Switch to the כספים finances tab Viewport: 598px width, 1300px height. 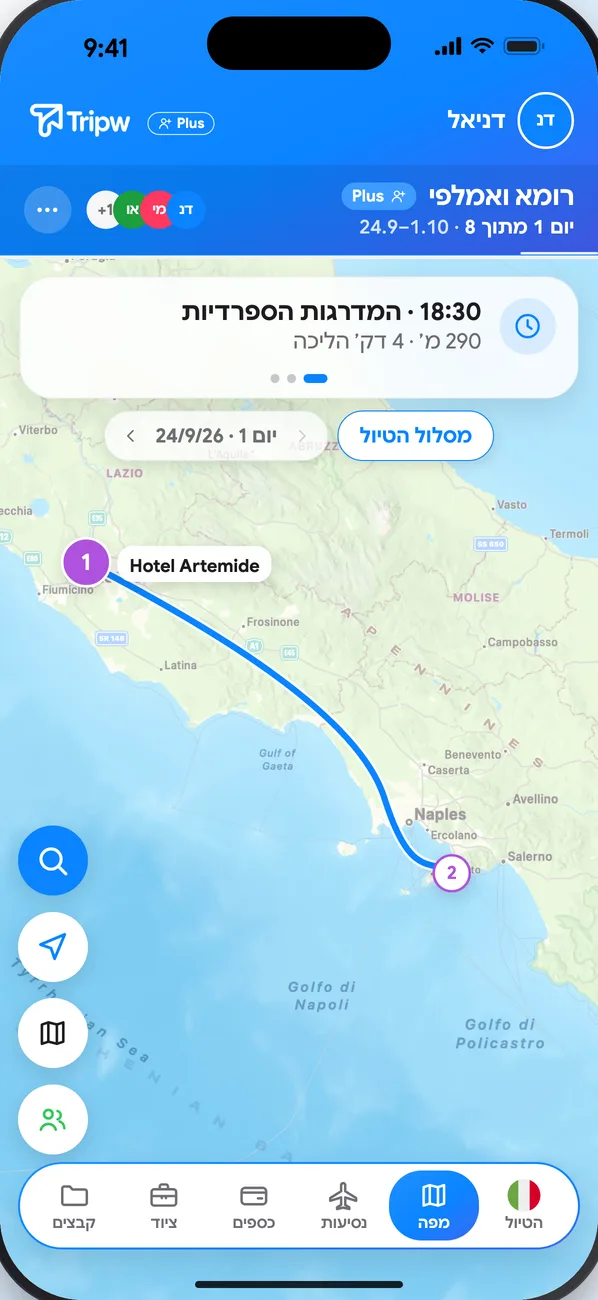pos(254,1206)
